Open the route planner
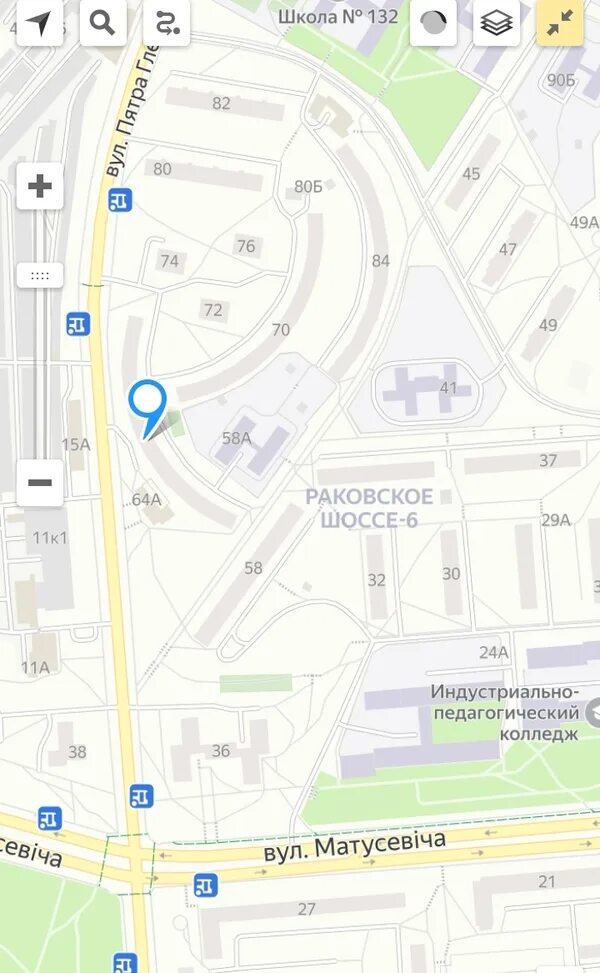This screenshot has width=600, height=973. (x=167, y=23)
